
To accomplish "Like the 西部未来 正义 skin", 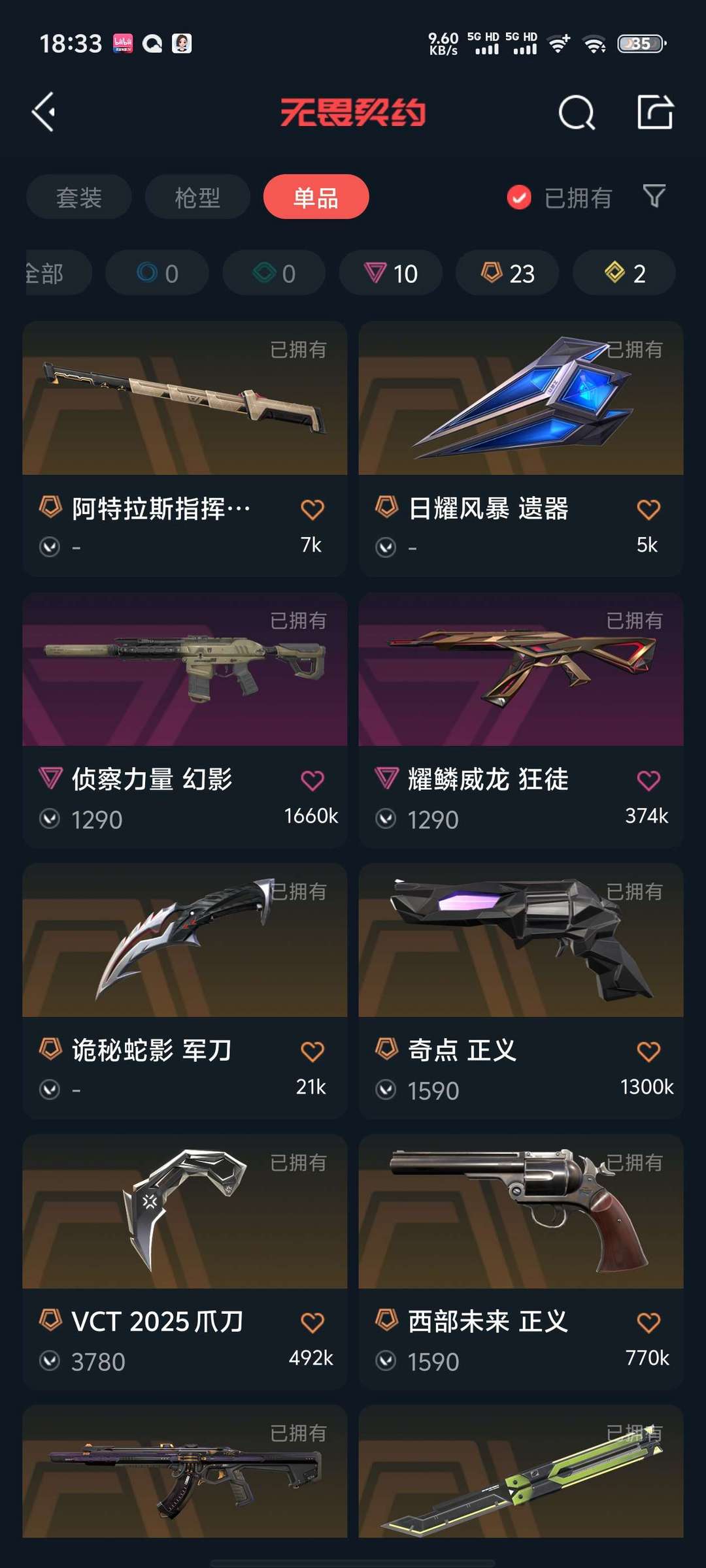I will coord(648,1322).
